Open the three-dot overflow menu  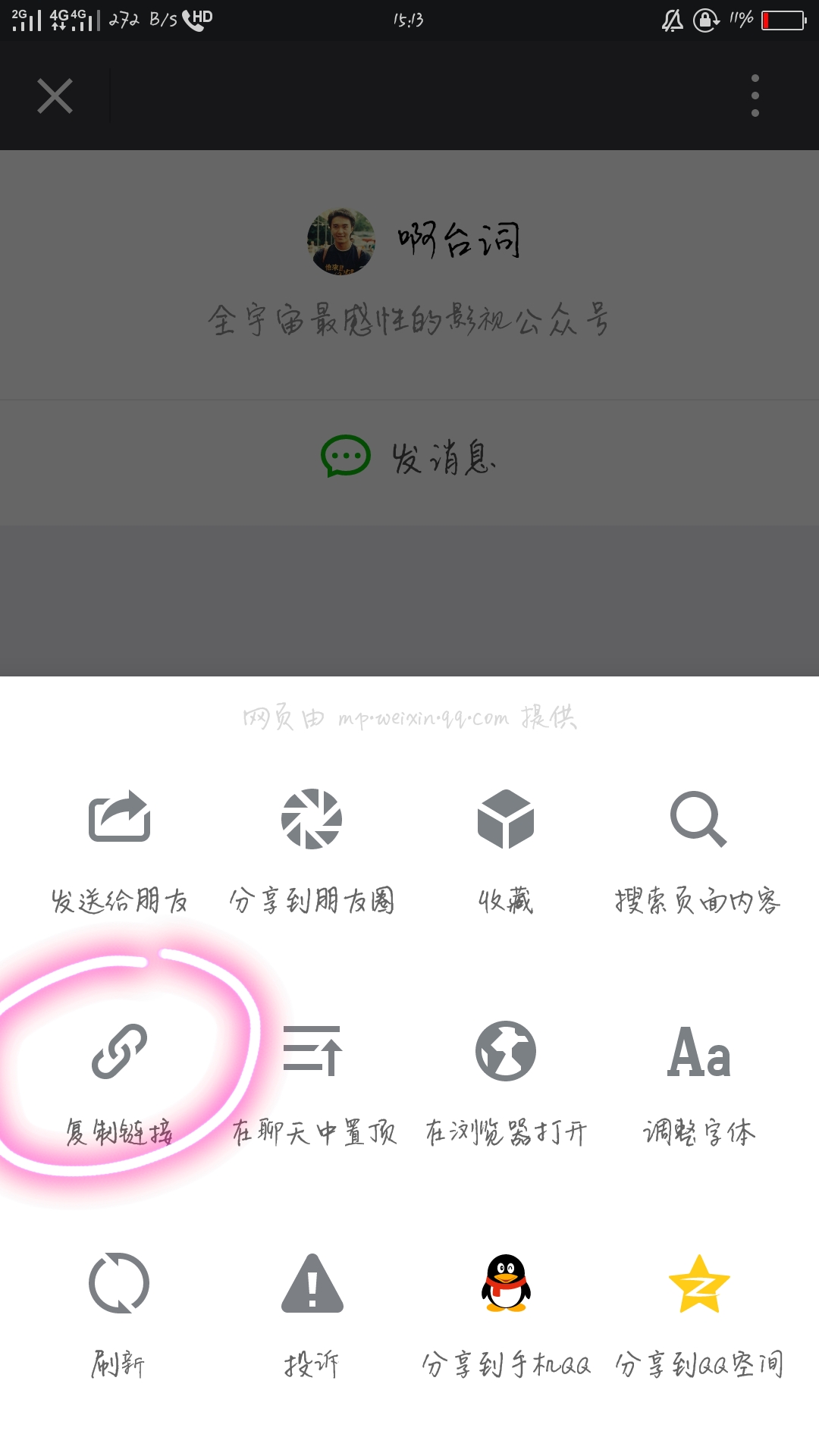(755, 96)
